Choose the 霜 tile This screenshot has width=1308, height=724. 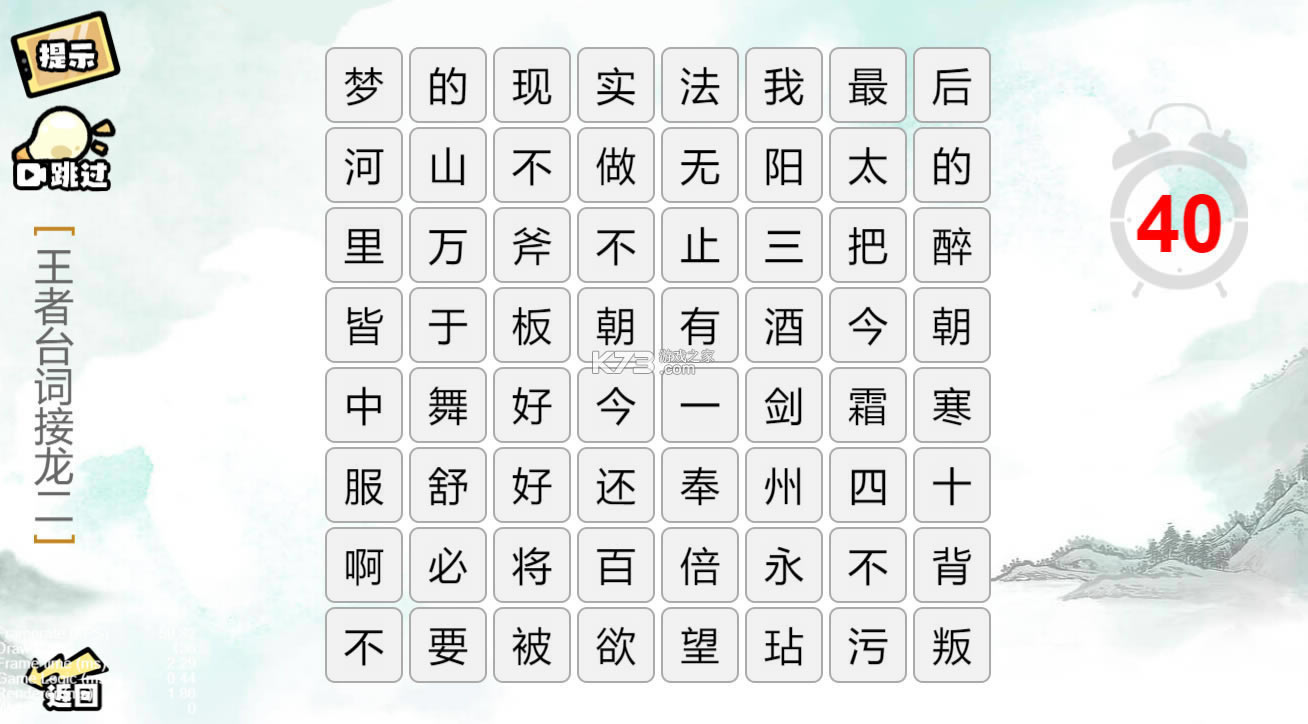(868, 406)
